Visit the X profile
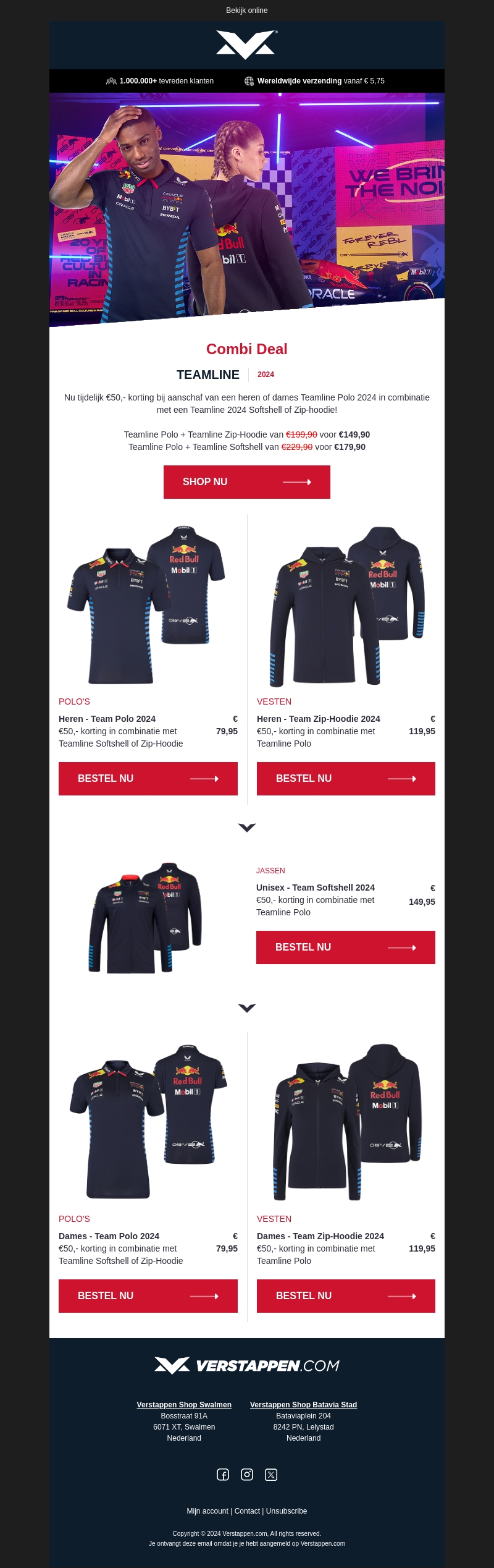 click(271, 1475)
